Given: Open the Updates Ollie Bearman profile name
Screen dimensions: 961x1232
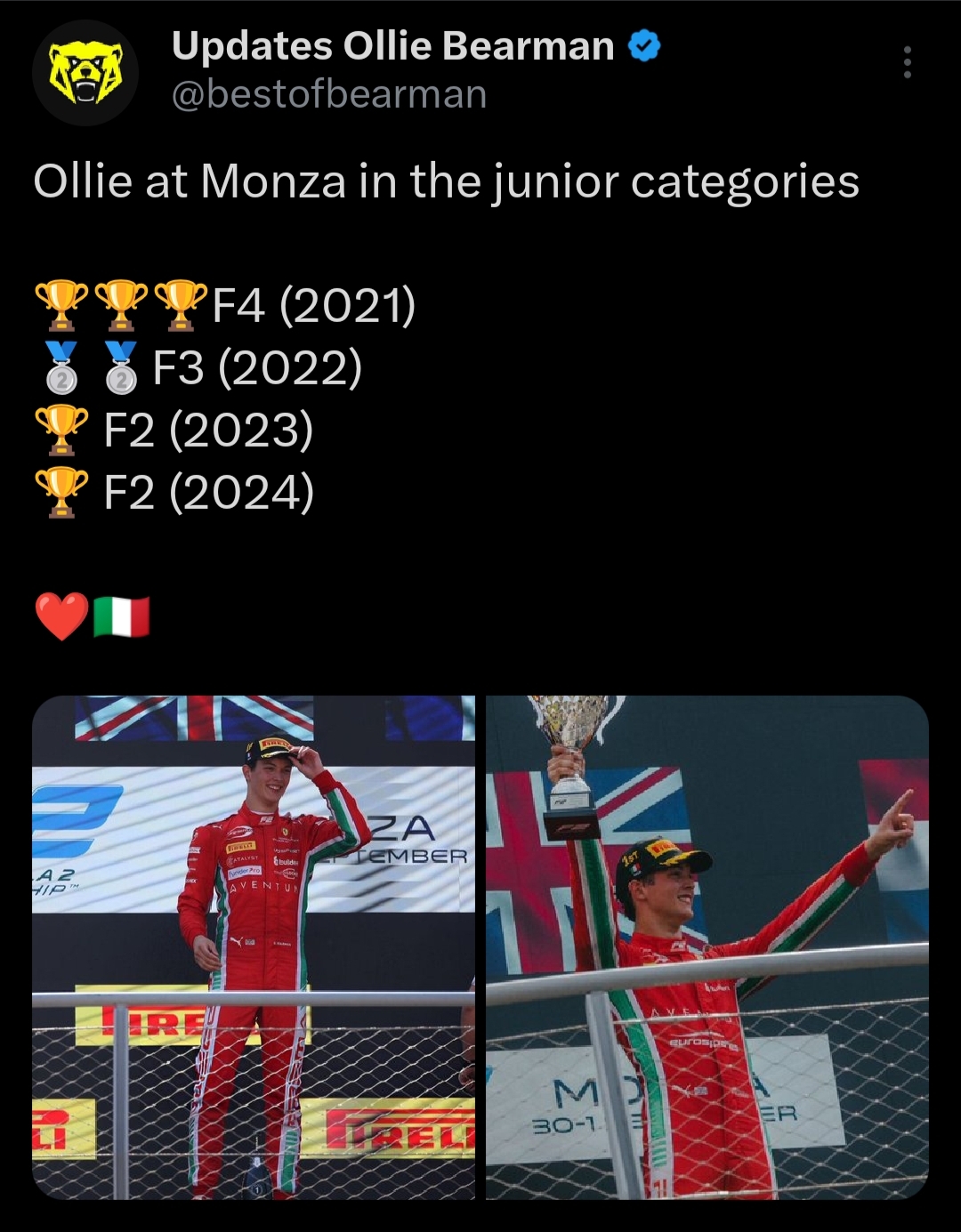Looking at the screenshot, I should (x=392, y=46).
